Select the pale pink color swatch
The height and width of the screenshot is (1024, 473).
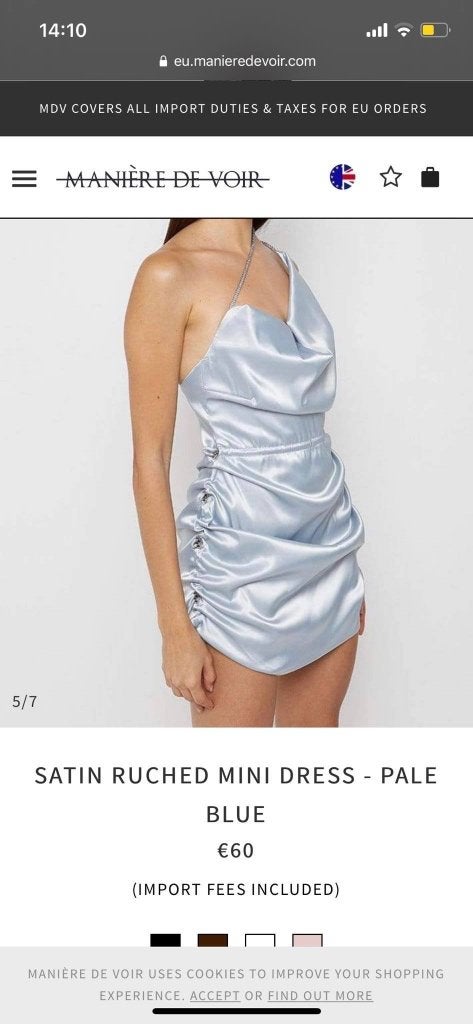tap(307, 941)
